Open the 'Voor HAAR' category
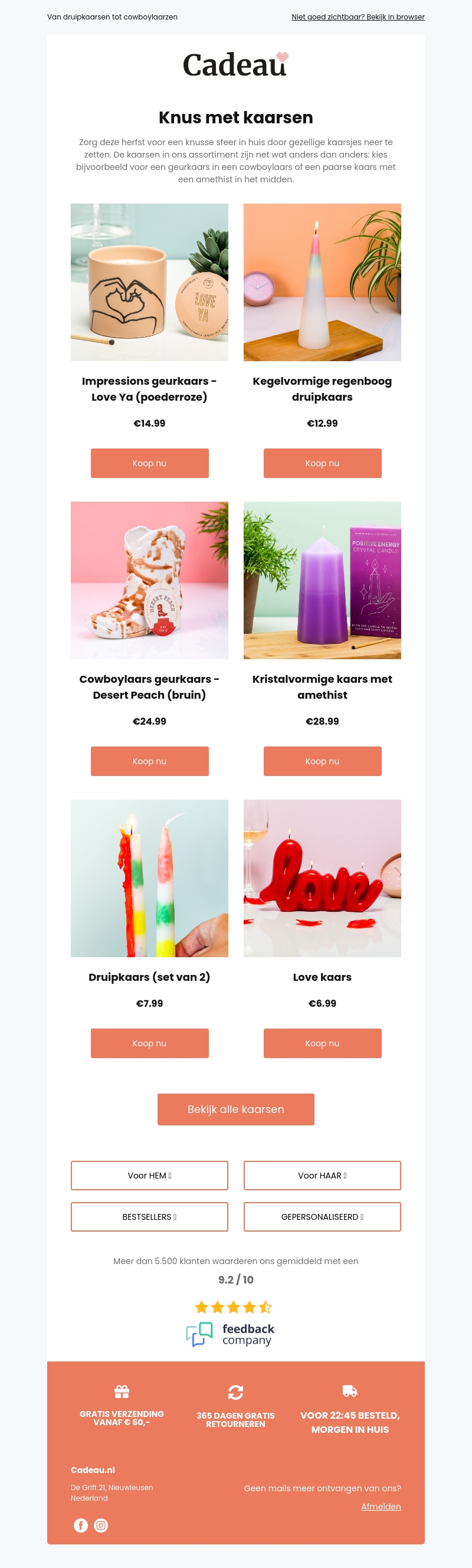Viewport: 472px width, 1568px height. (x=322, y=1175)
